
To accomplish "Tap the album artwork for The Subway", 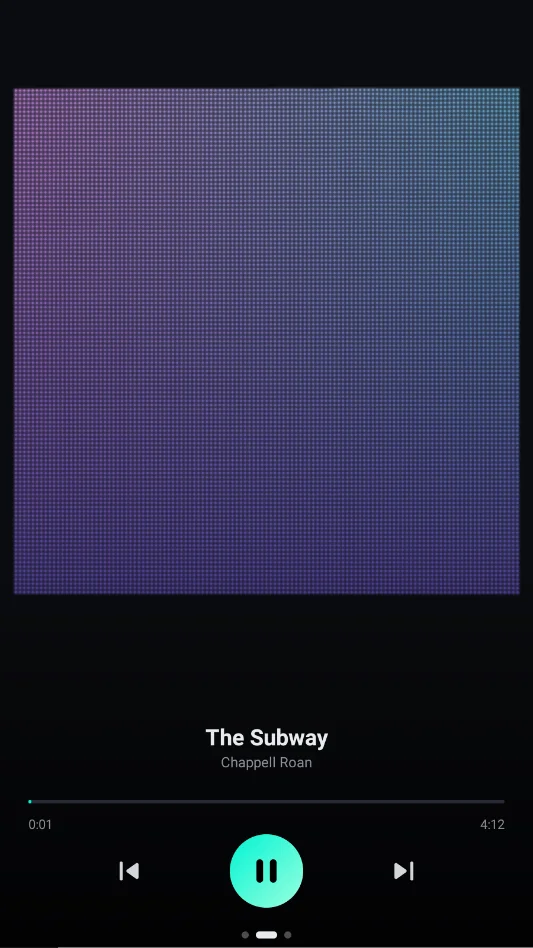I will pos(266,341).
